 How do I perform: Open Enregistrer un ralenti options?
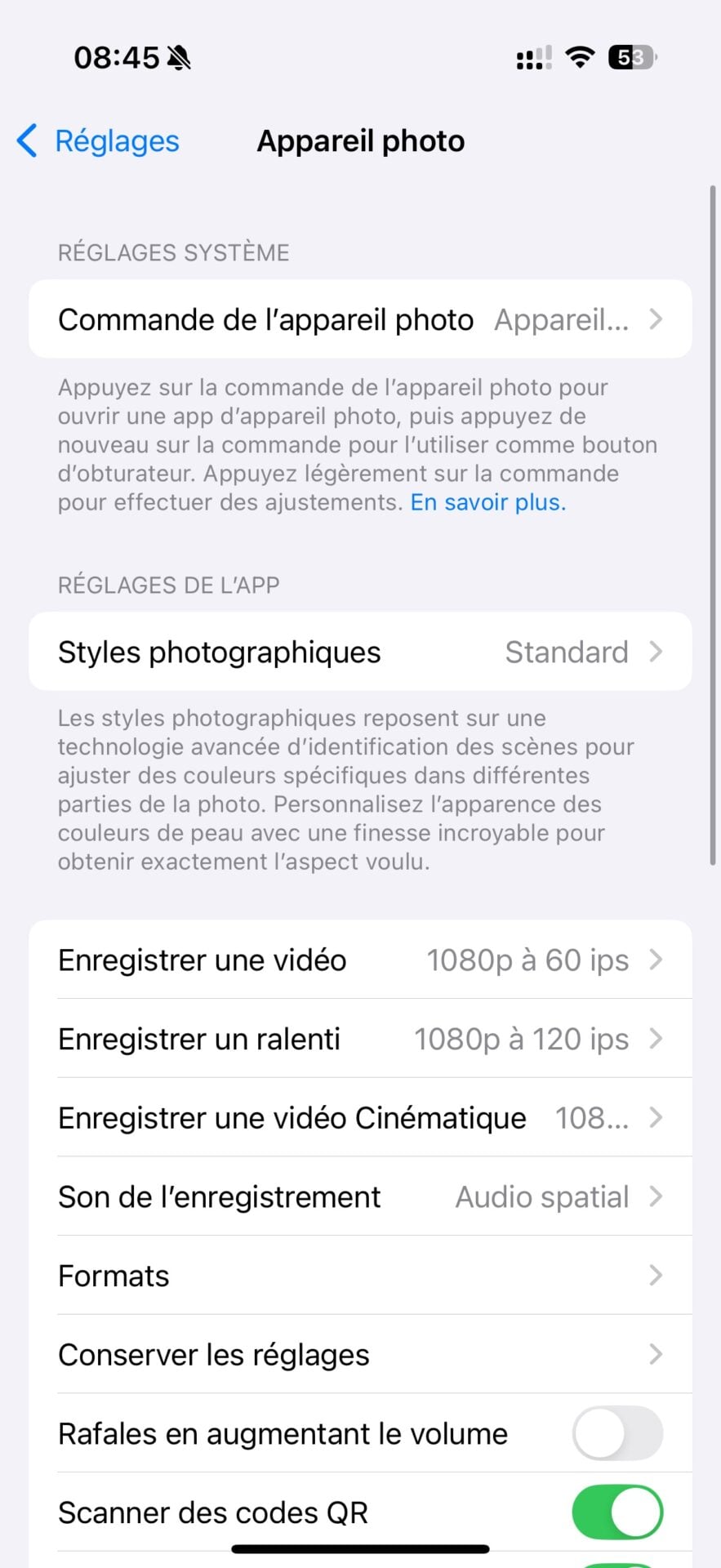click(359, 1039)
